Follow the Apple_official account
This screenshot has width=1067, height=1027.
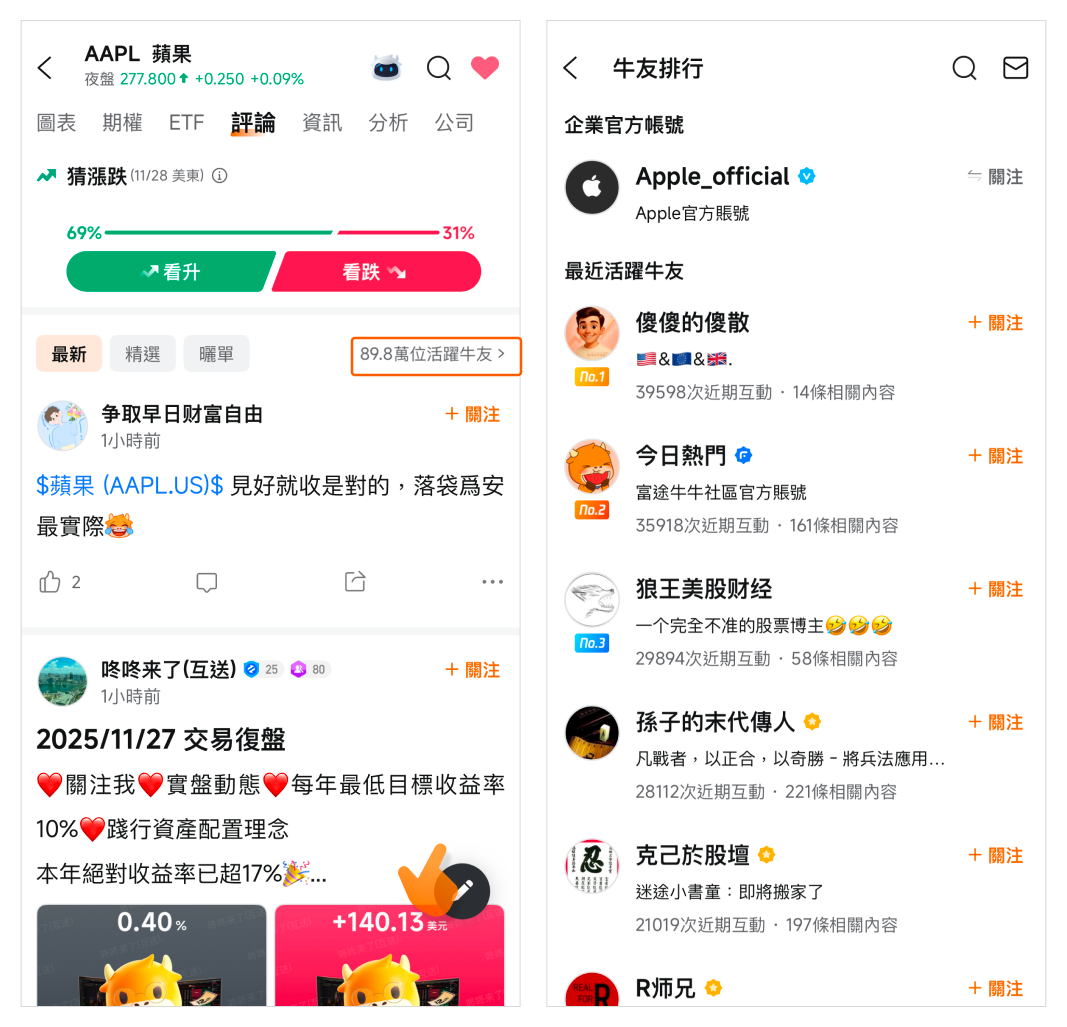pos(995,177)
